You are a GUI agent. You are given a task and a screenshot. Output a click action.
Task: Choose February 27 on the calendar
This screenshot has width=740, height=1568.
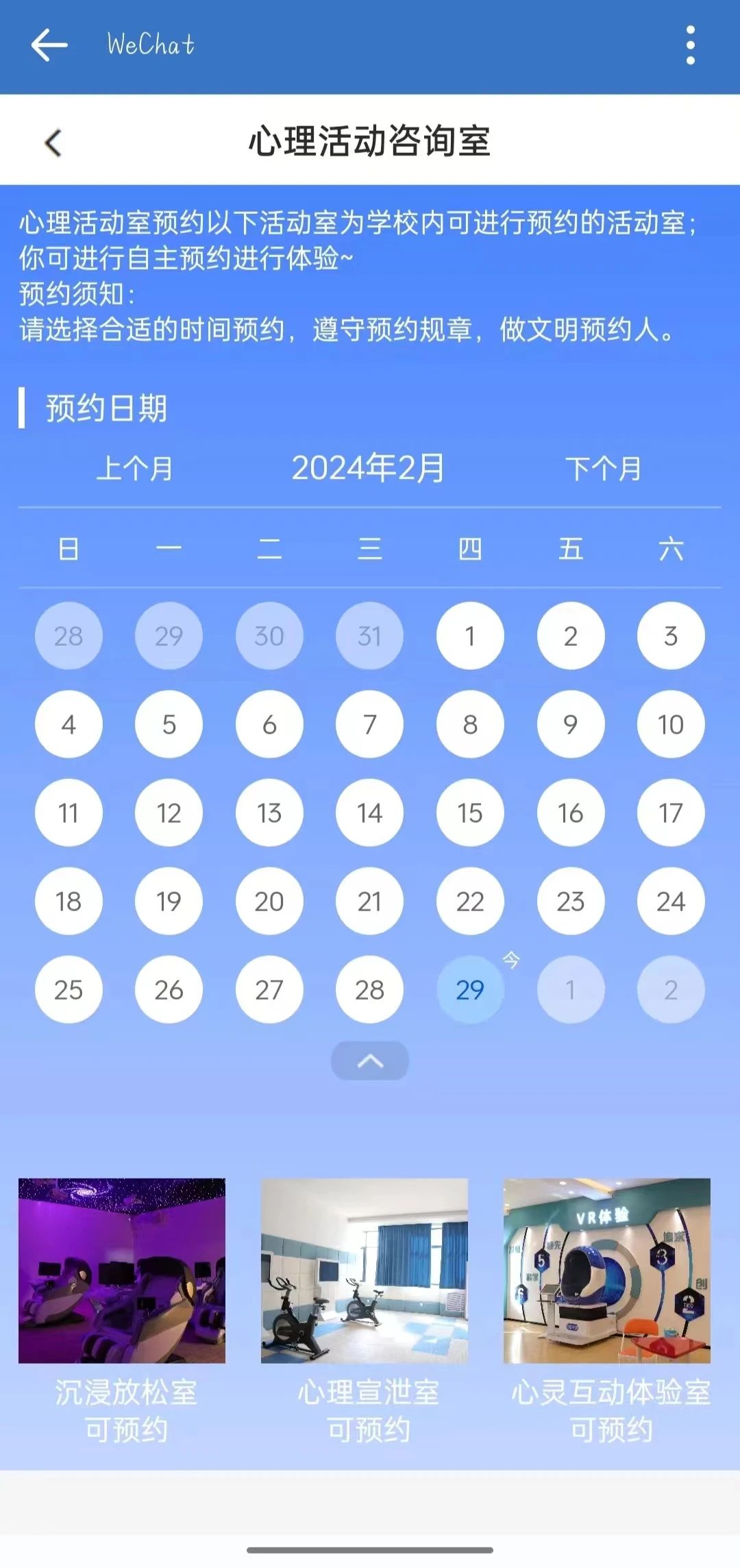[x=269, y=989]
